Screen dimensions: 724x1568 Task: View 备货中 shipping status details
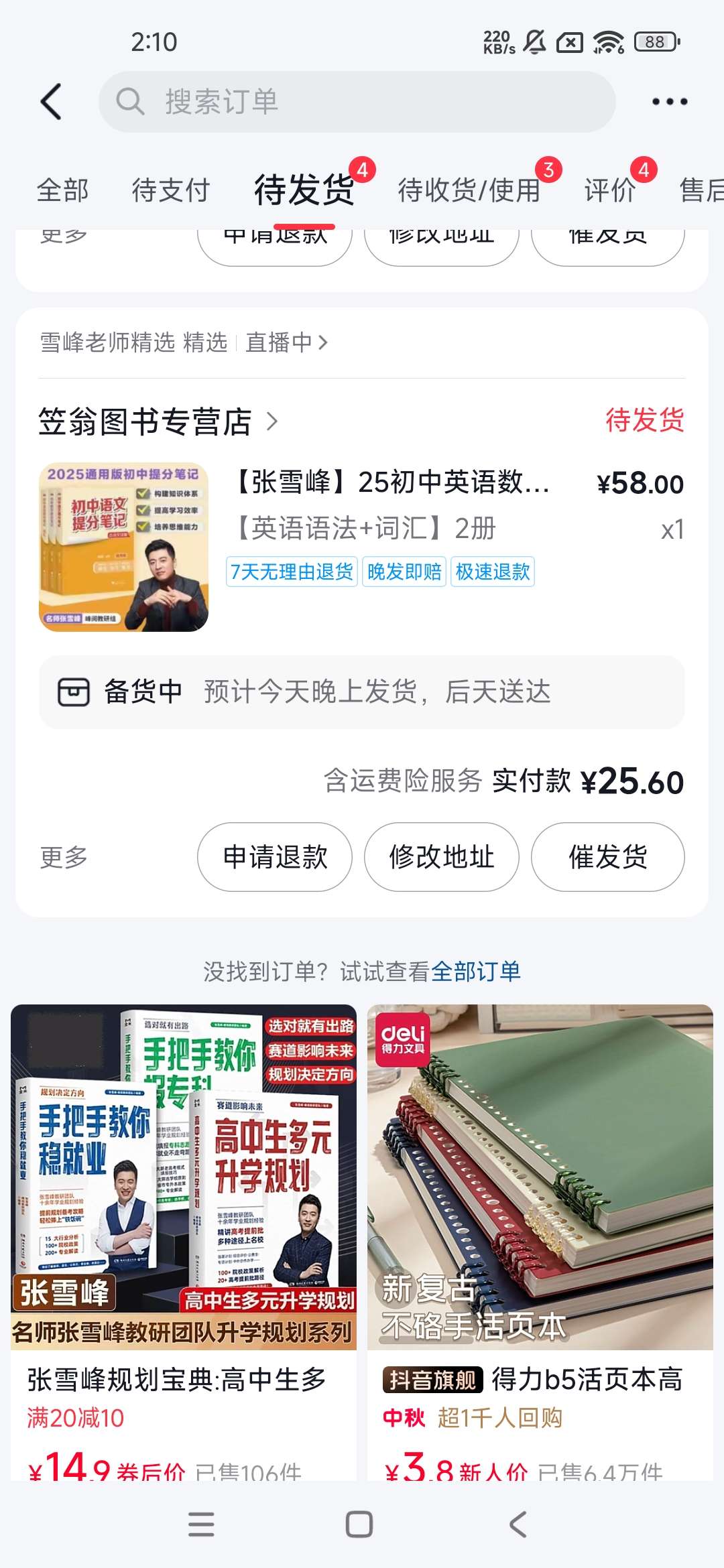362,692
